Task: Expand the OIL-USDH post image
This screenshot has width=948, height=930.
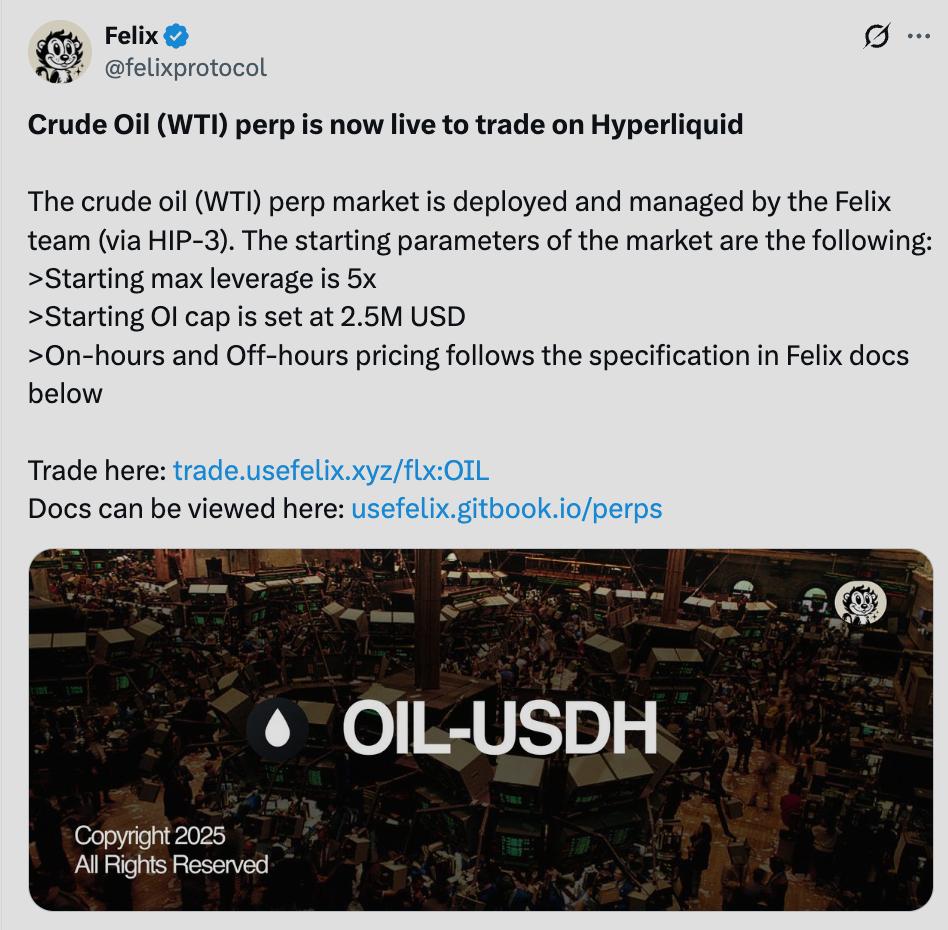Action: click(480, 730)
